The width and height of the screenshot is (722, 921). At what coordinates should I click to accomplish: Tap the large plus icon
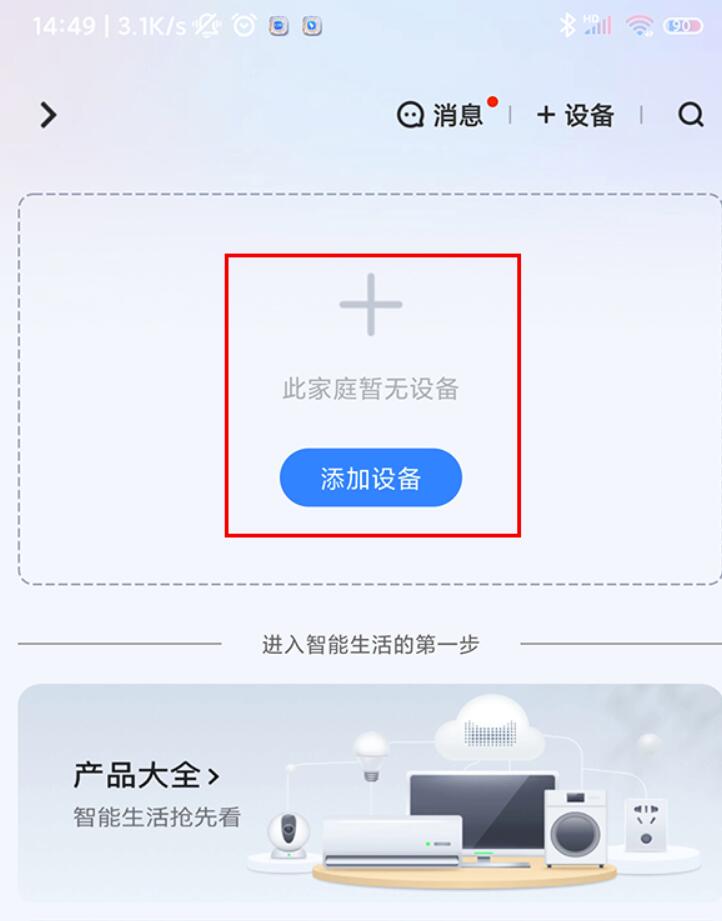click(370, 304)
